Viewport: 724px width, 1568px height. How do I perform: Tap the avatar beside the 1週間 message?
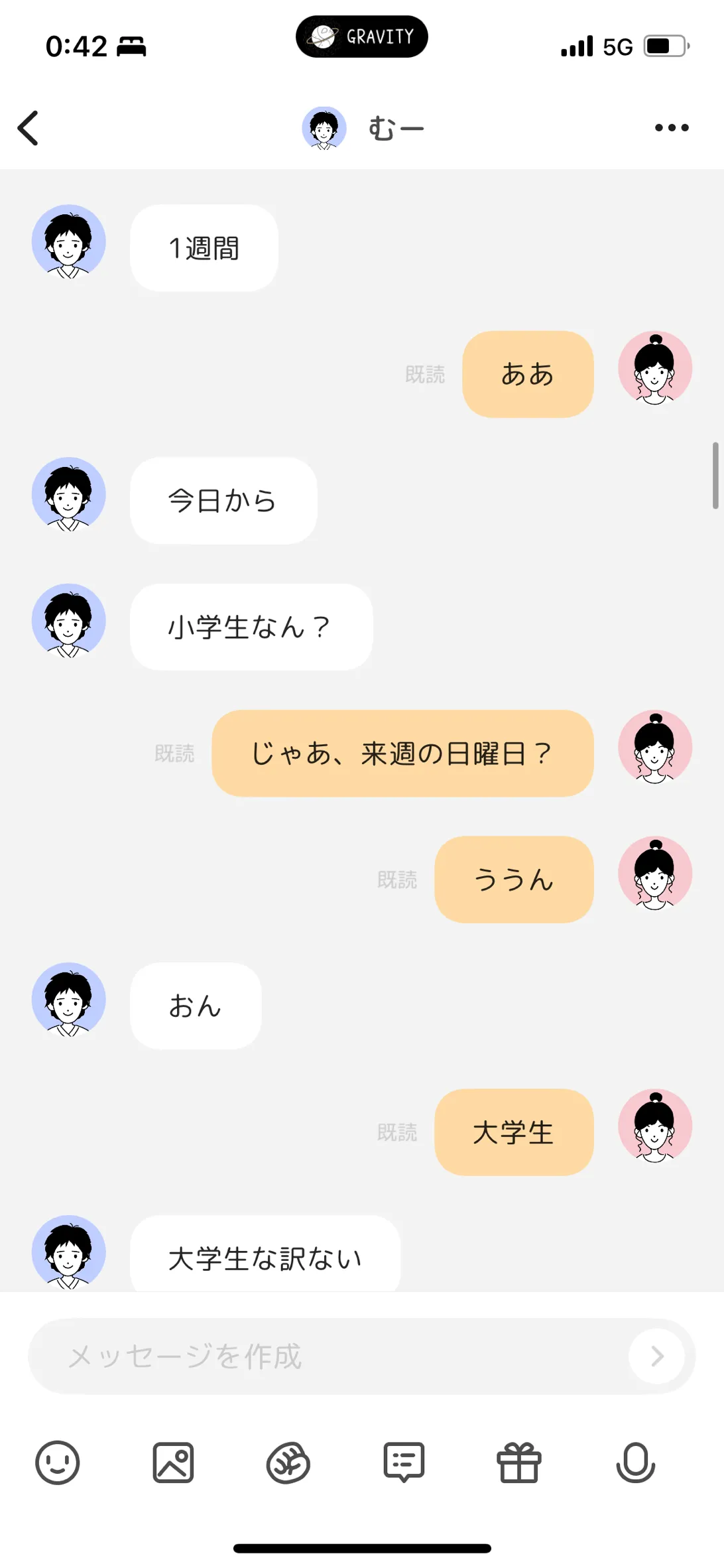click(x=69, y=241)
